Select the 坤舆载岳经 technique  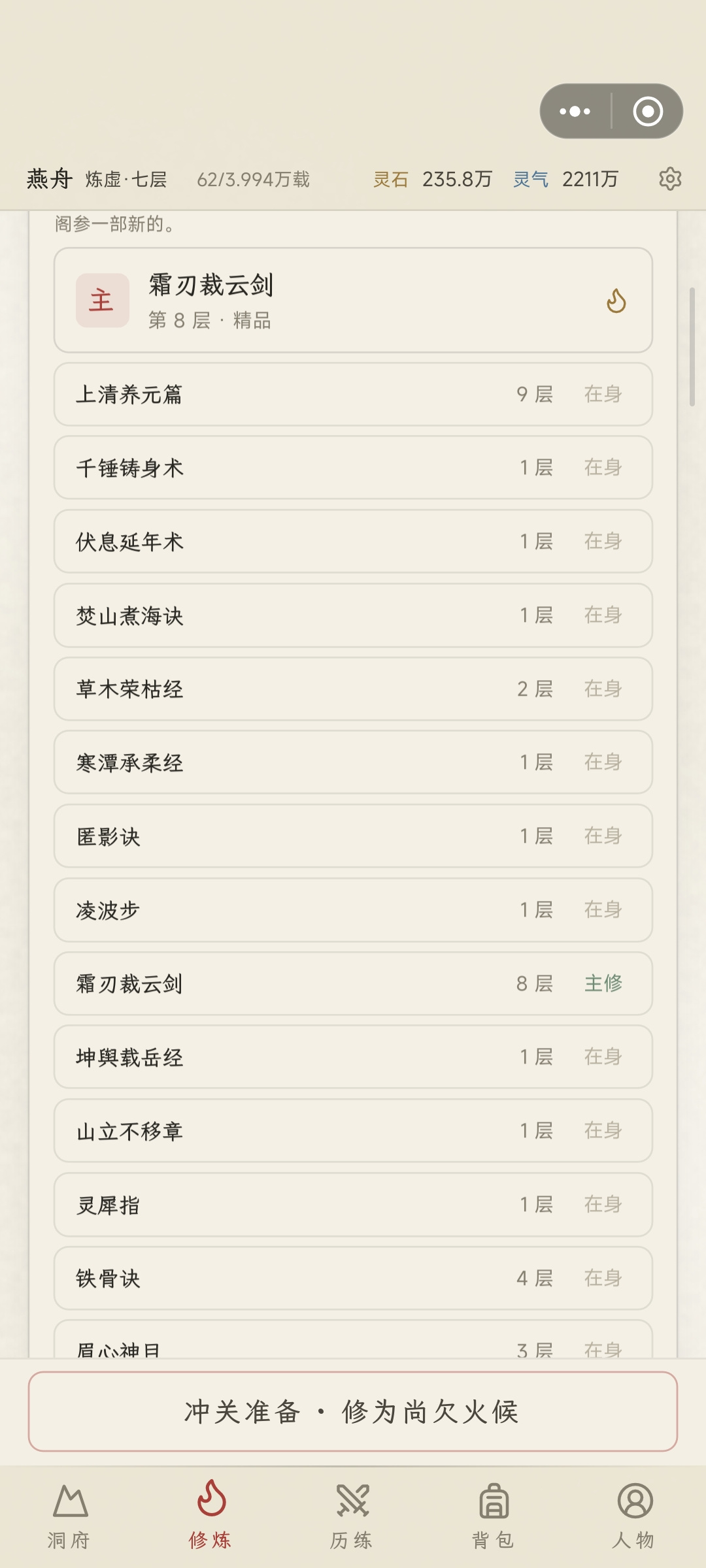coord(353,1057)
